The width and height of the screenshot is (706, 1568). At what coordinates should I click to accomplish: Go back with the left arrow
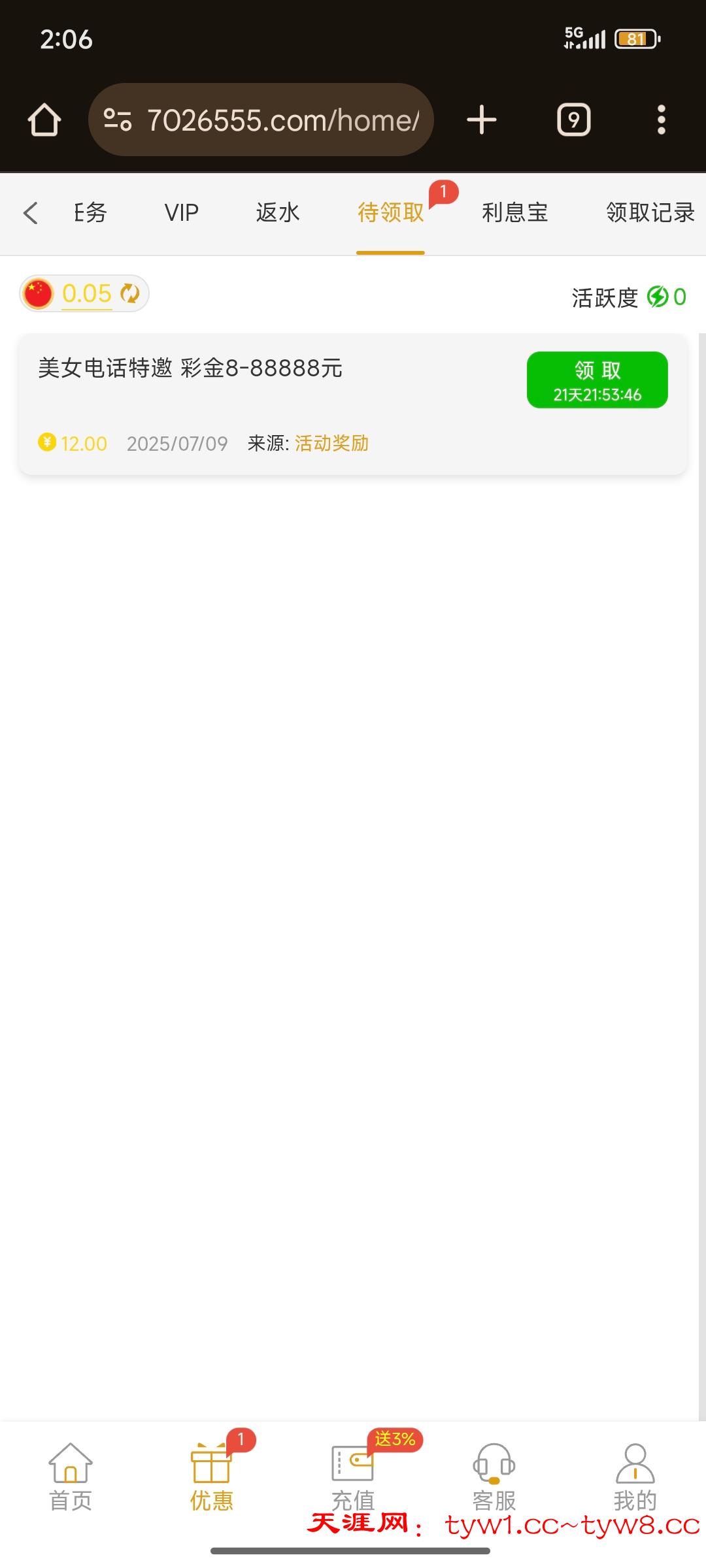tap(30, 213)
